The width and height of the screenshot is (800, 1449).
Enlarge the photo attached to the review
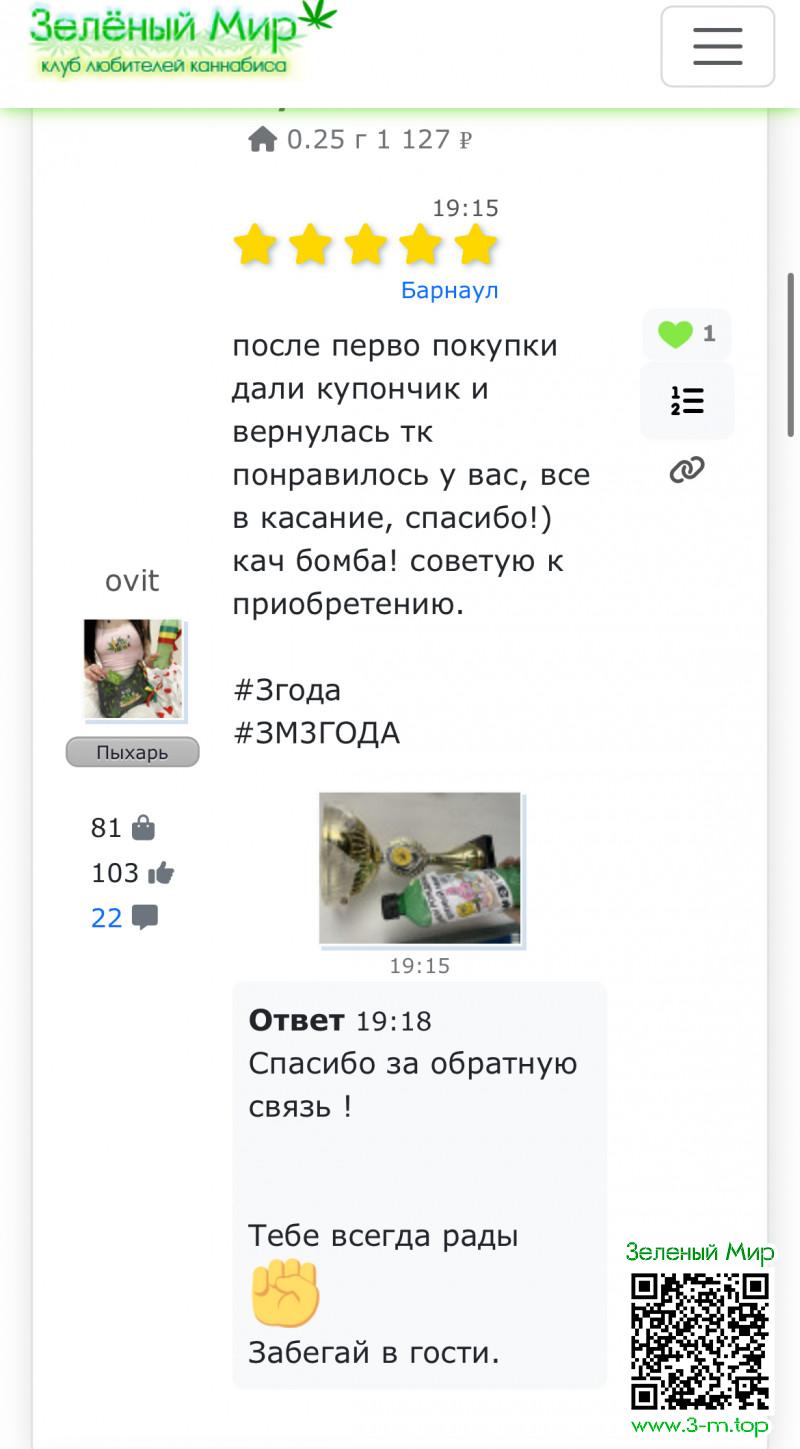420,868
